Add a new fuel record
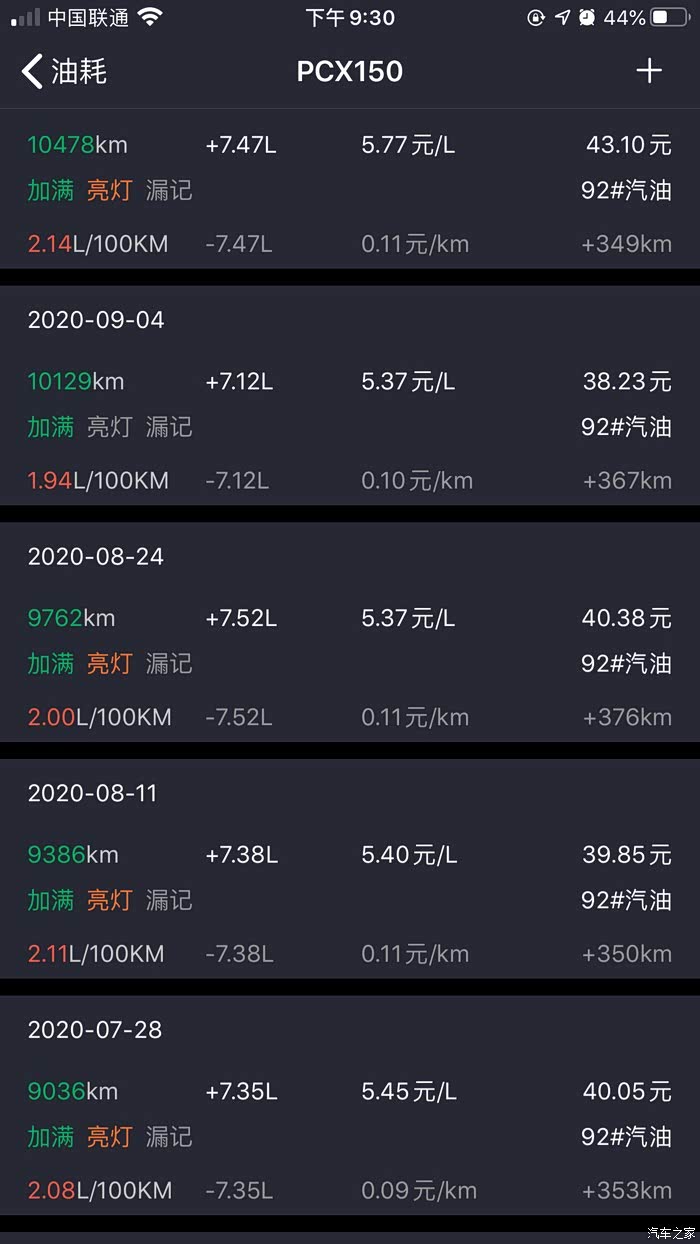 click(x=649, y=70)
